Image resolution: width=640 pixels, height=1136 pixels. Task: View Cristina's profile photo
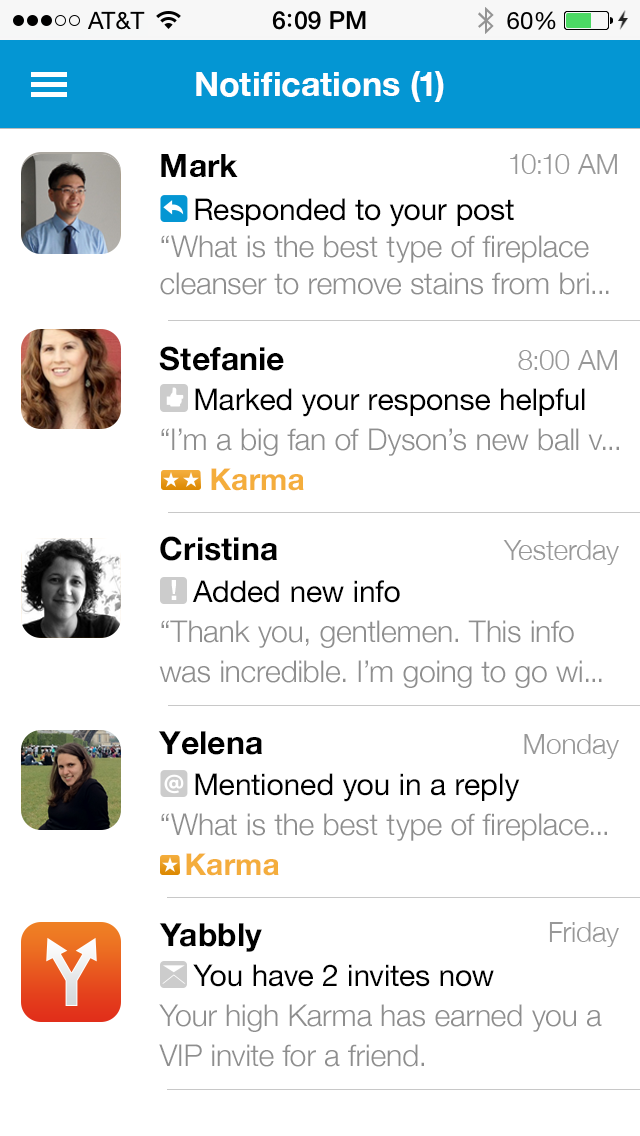click(71, 588)
